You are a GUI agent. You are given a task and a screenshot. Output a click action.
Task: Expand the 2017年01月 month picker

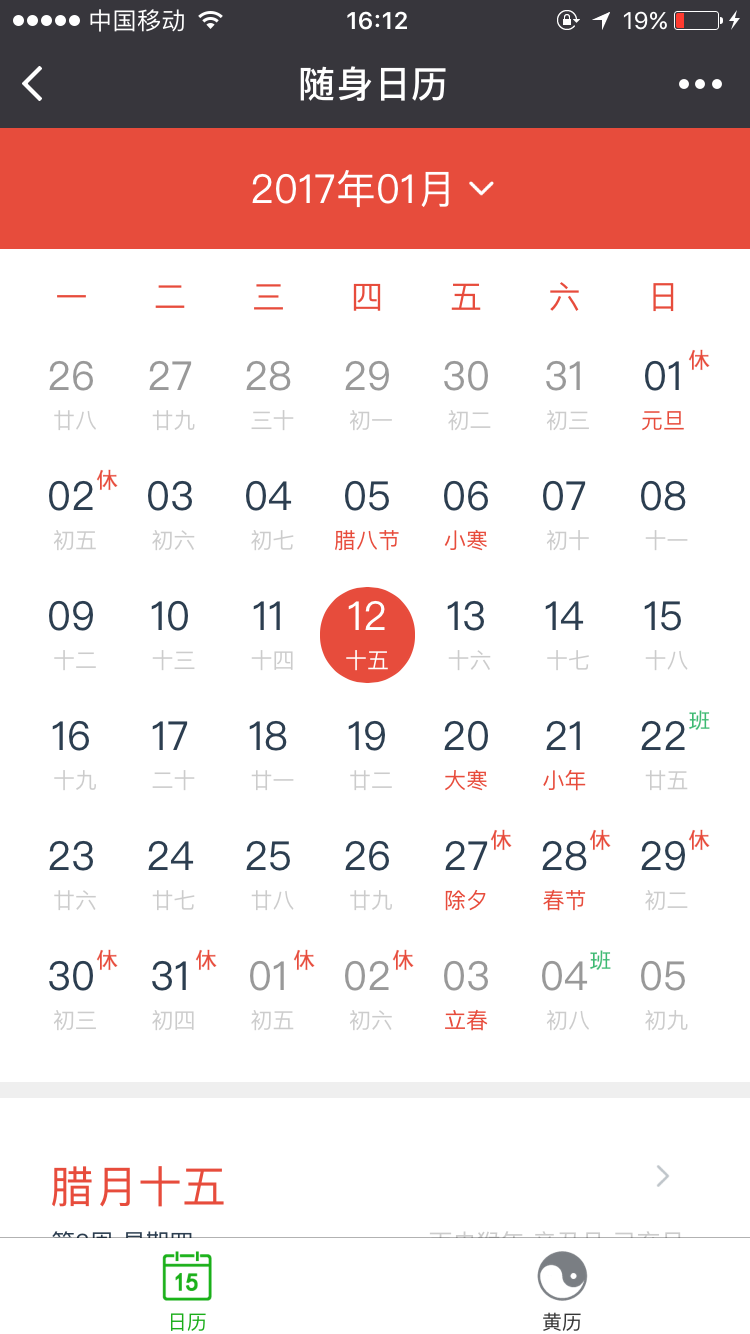click(374, 189)
